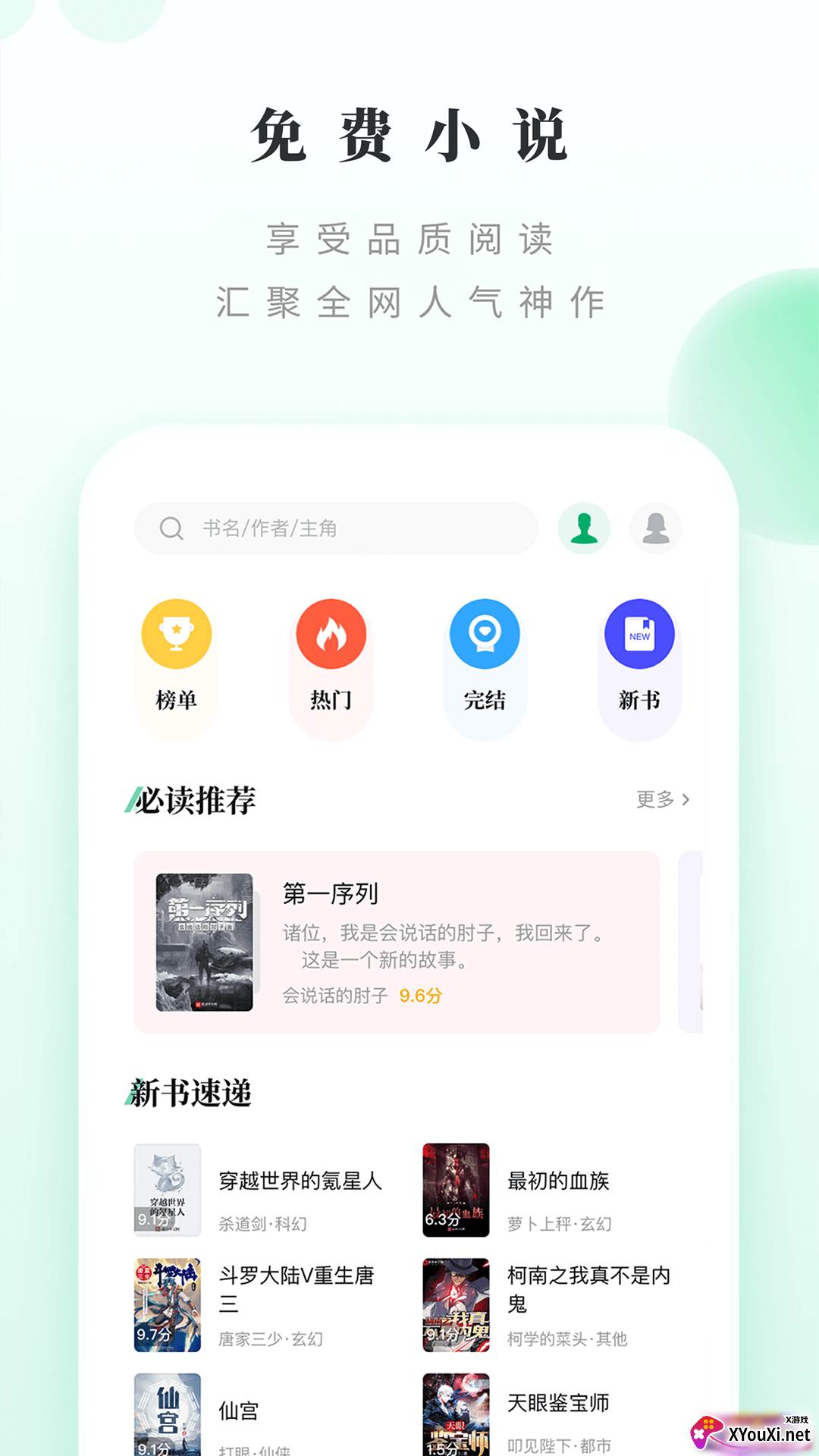Open the 新书 new book icon
The image size is (819, 1456).
[639, 633]
